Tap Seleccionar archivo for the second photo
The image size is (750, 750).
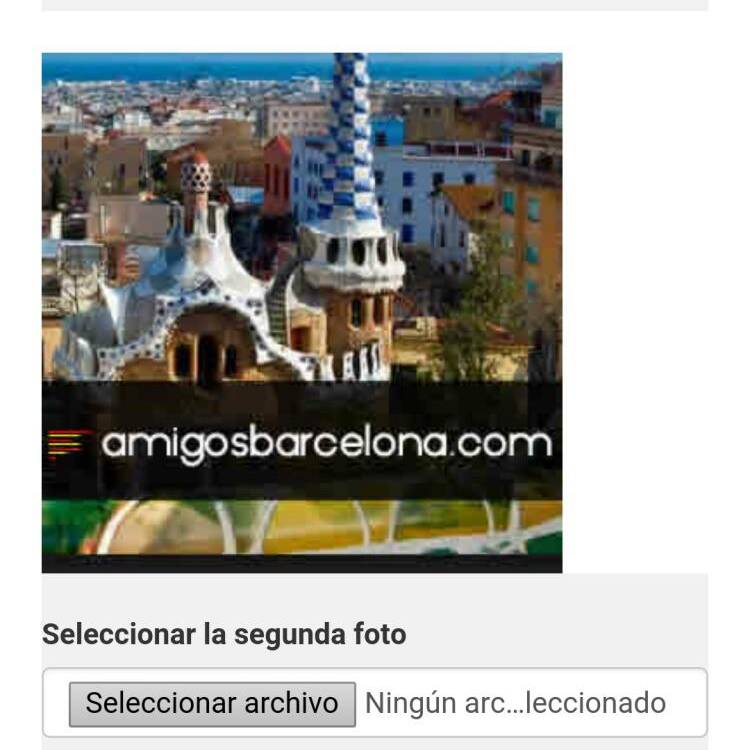point(212,703)
